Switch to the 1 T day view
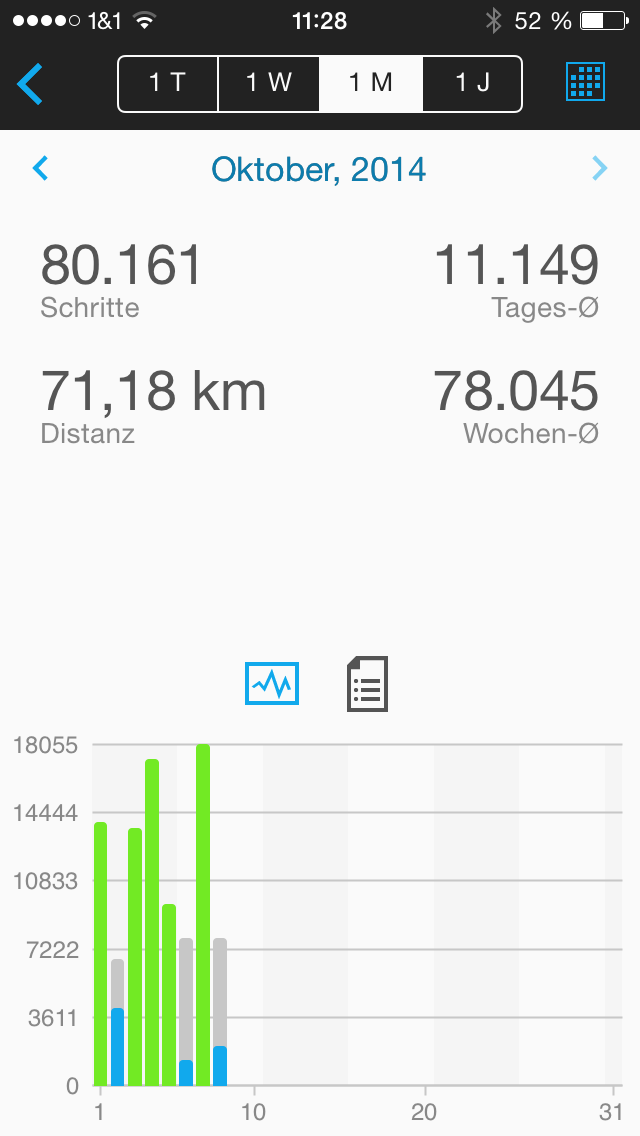Image resolution: width=640 pixels, height=1136 pixels. click(x=168, y=83)
